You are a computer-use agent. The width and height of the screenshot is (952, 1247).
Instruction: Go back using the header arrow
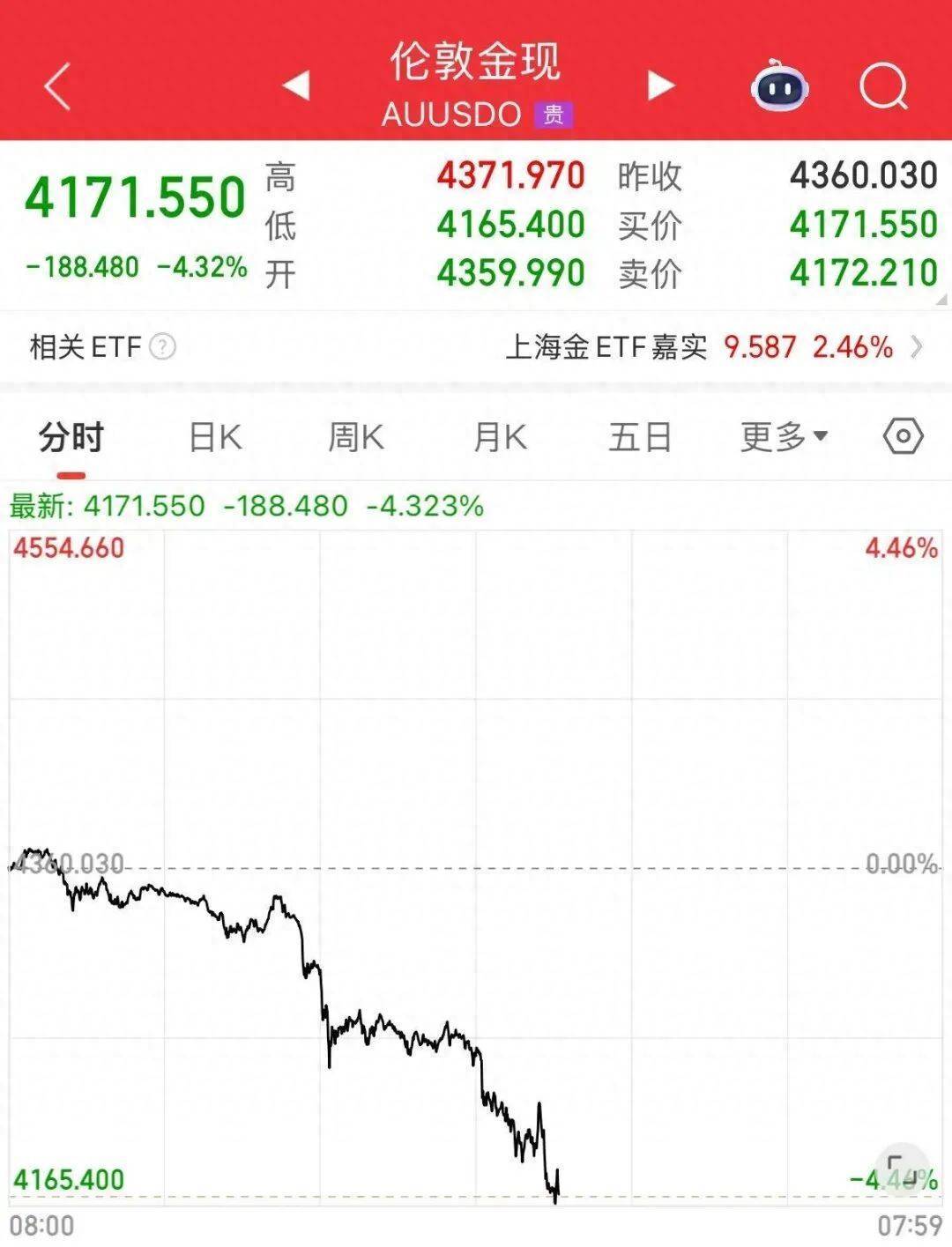click(x=58, y=86)
